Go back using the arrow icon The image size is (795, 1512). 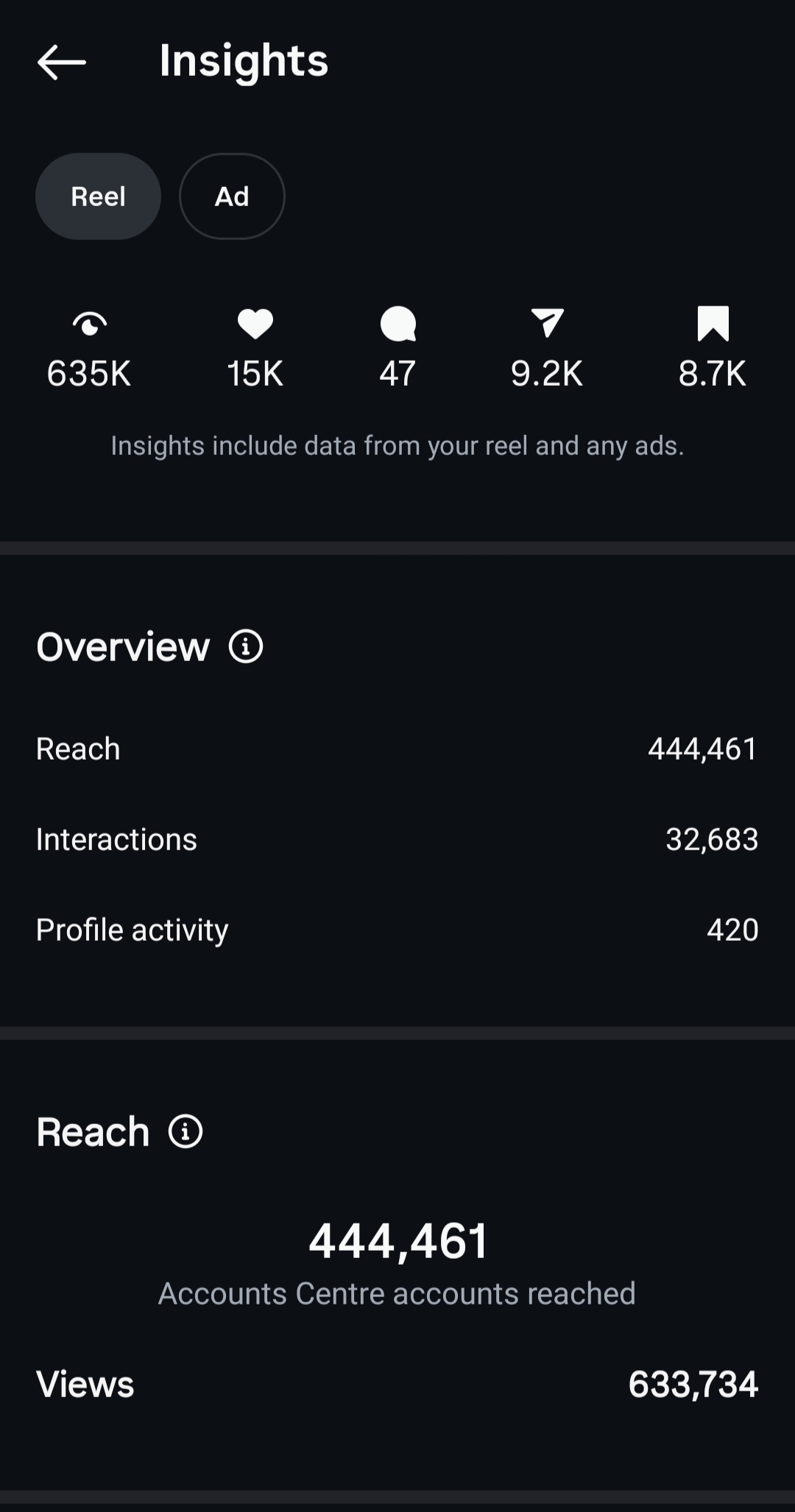[62, 62]
